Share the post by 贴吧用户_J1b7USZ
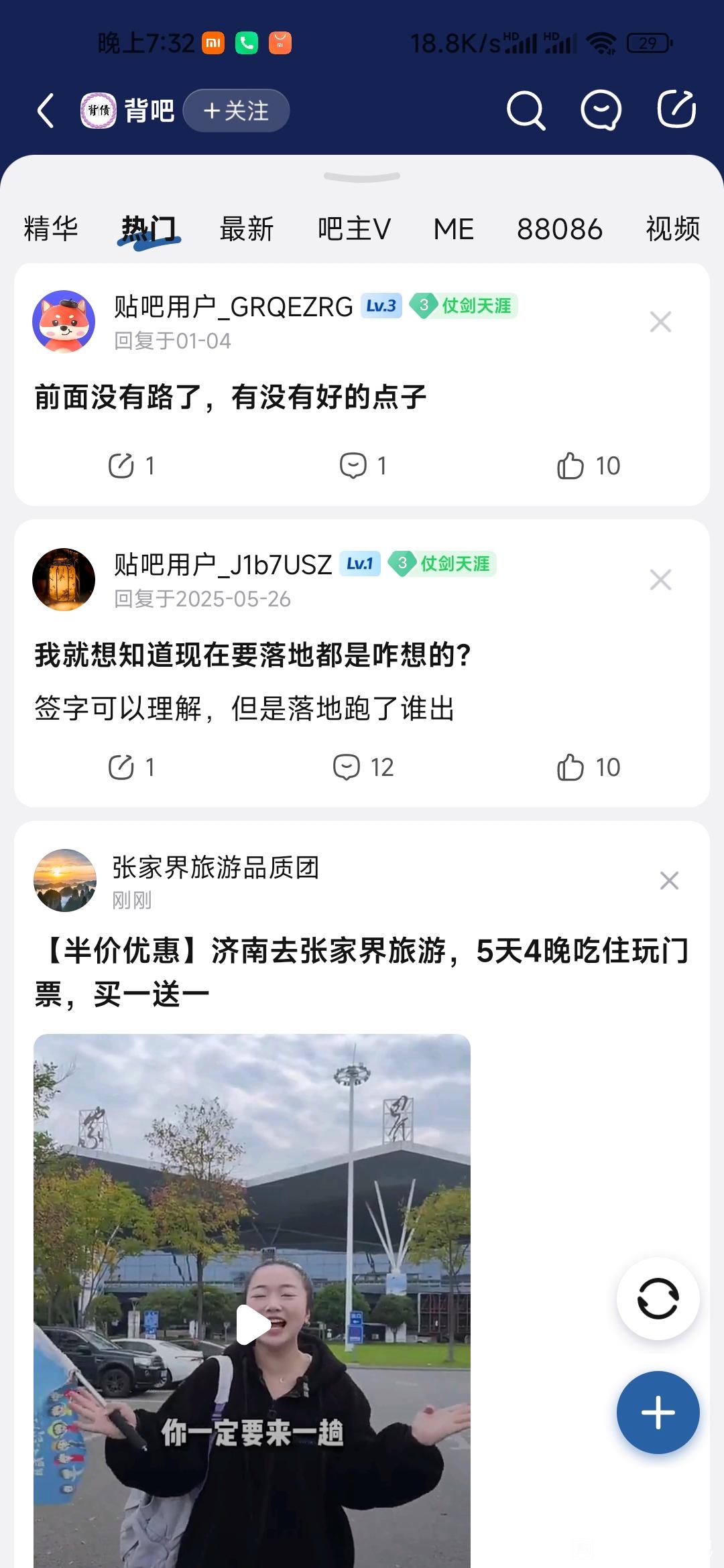The height and width of the screenshot is (1568, 724). tap(131, 767)
